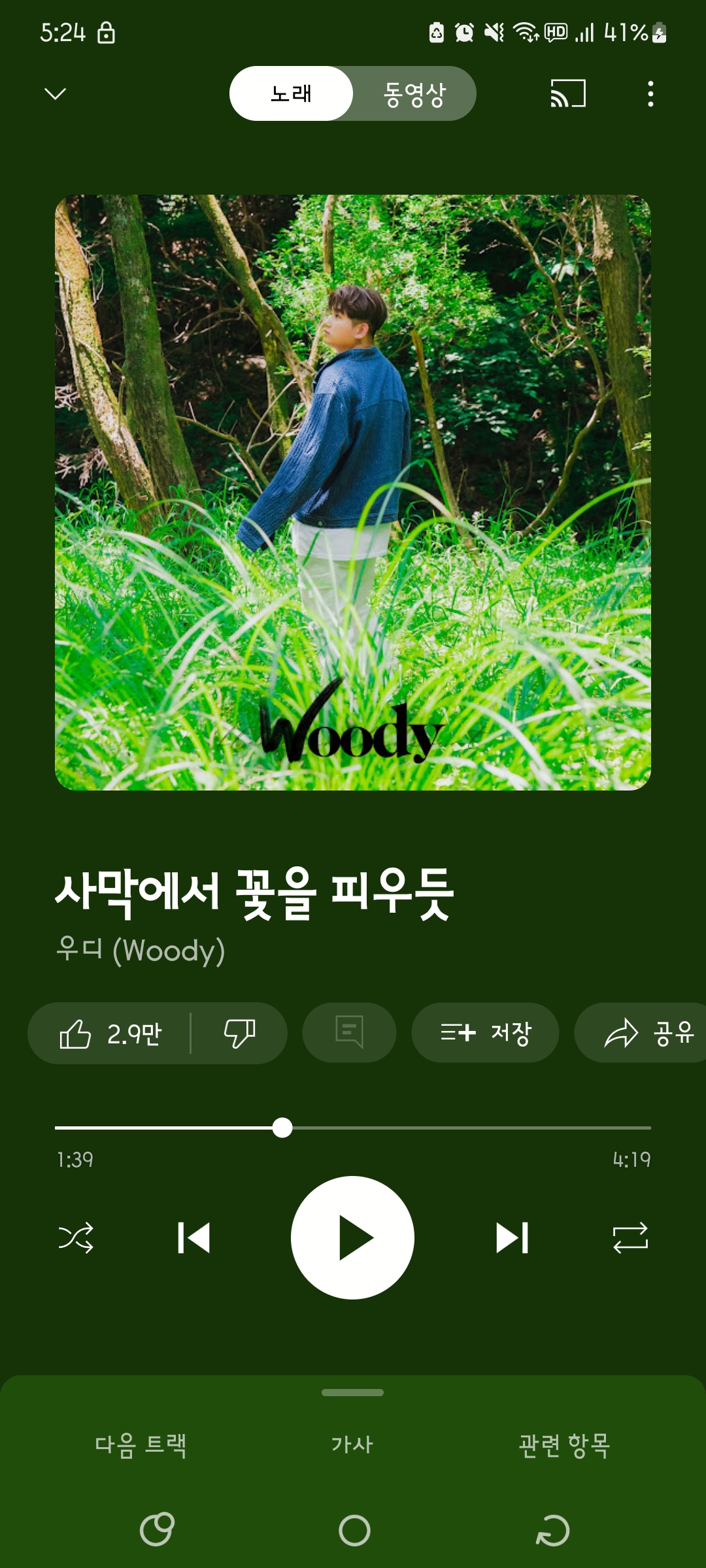Show lyrics in the 가사 tab
Image resolution: width=706 pixels, height=1568 pixels.
click(x=352, y=1444)
